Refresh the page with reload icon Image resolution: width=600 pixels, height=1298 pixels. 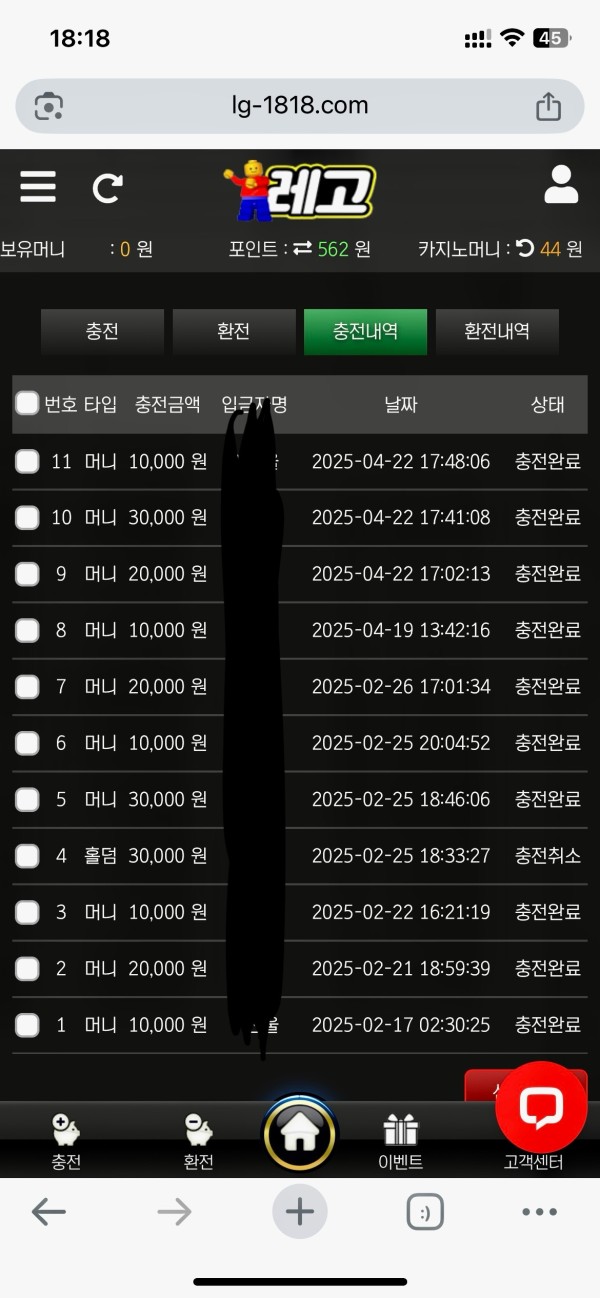point(107,188)
